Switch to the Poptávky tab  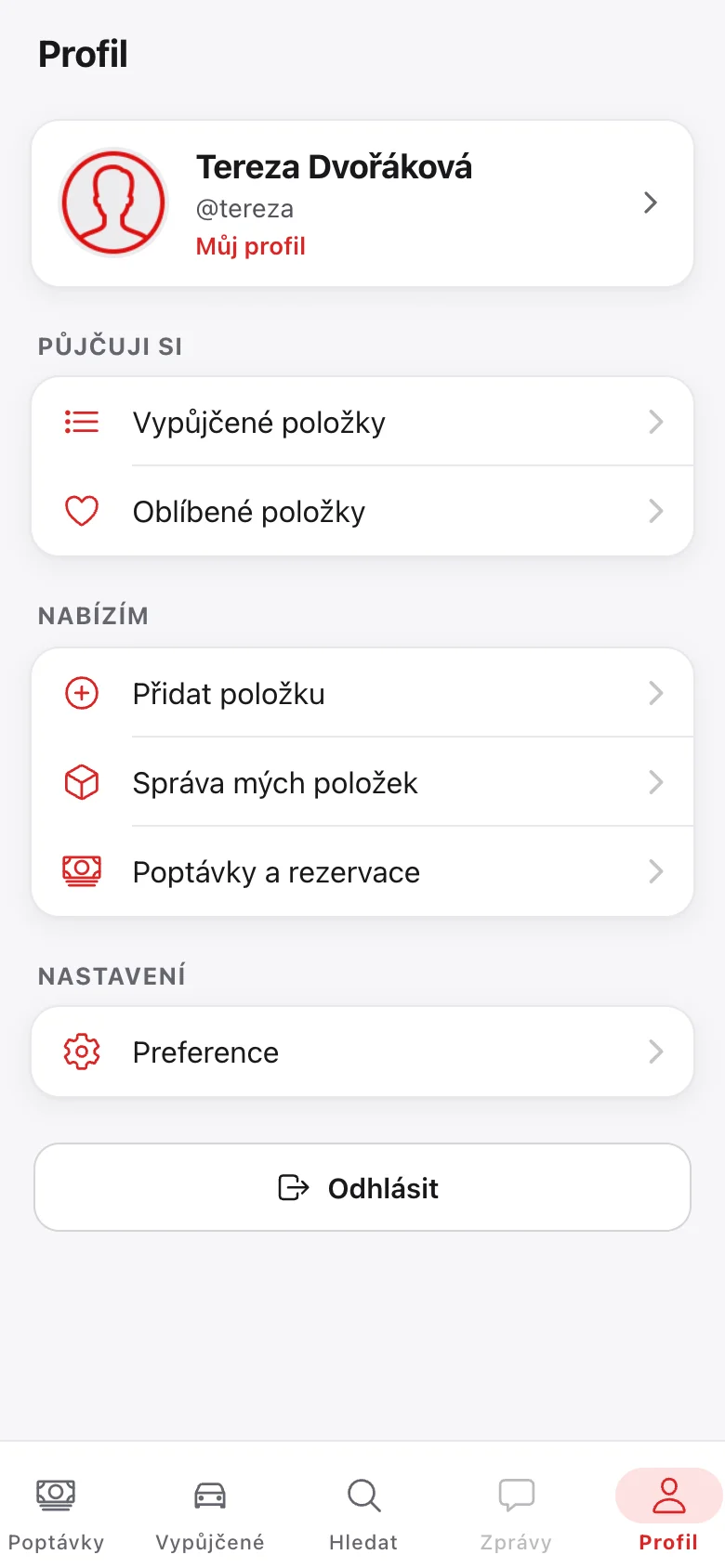56,1514
